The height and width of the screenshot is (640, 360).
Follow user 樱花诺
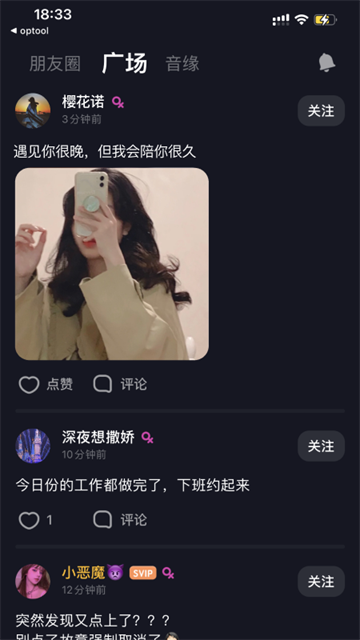[x=321, y=111]
